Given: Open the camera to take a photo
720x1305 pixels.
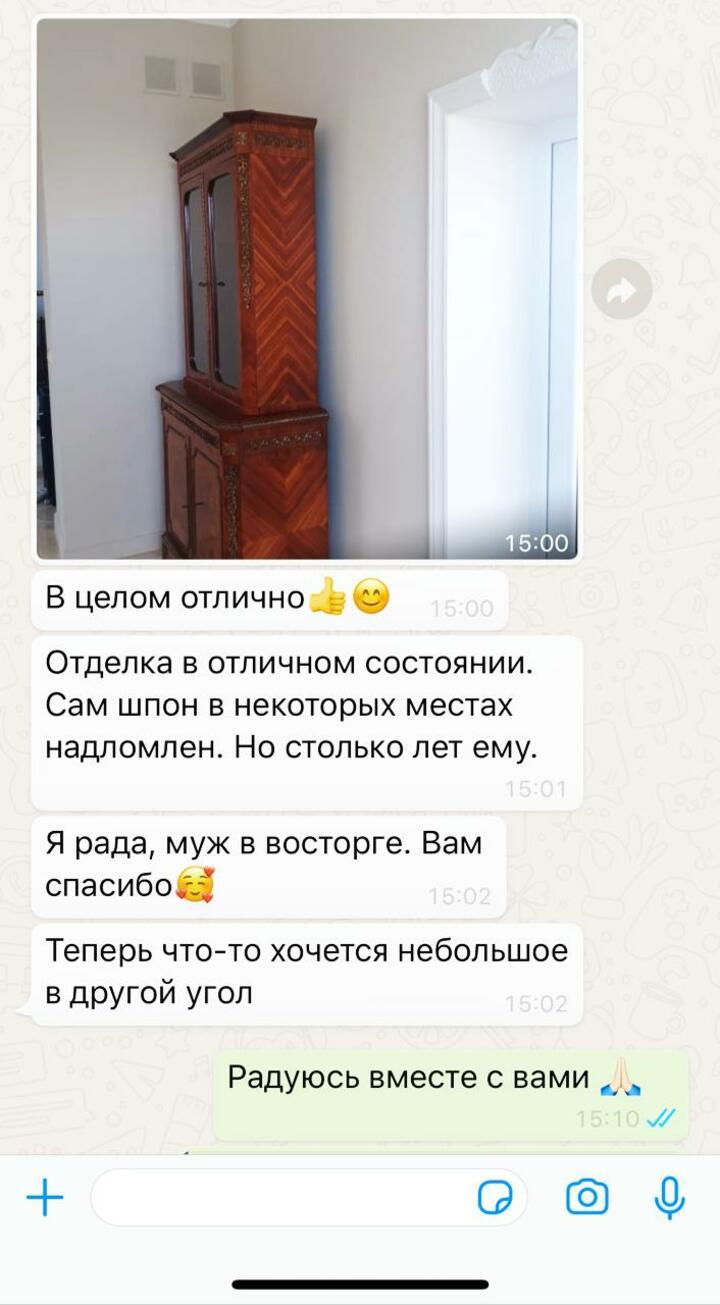Looking at the screenshot, I should (587, 1196).
